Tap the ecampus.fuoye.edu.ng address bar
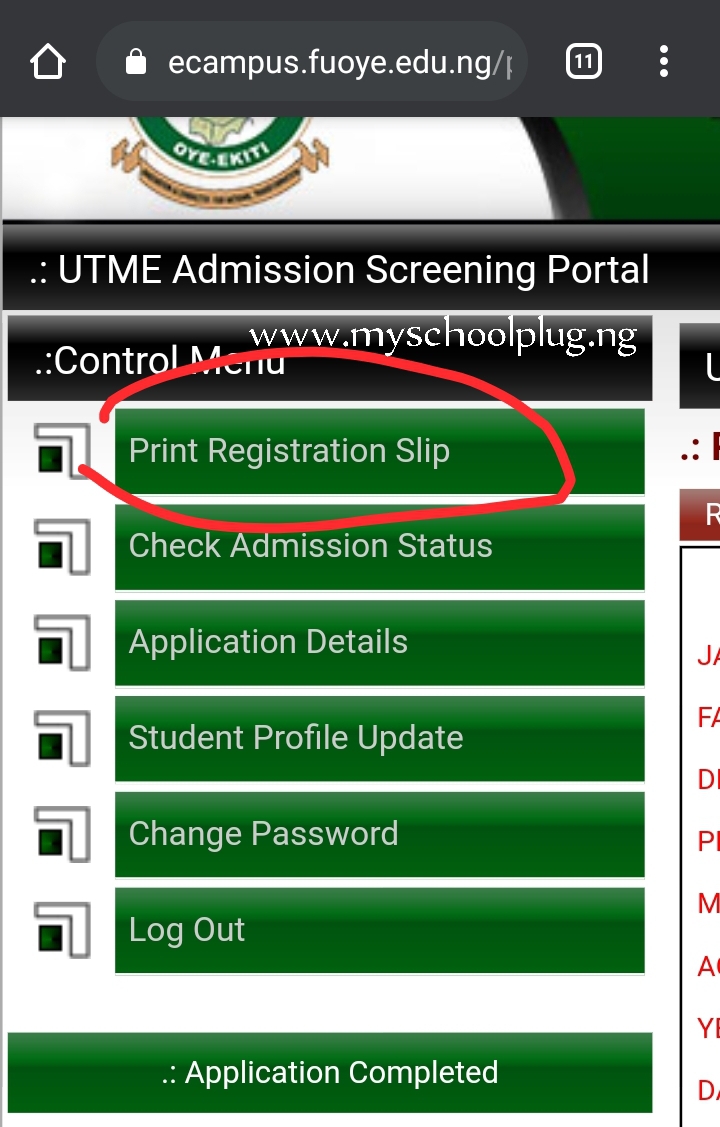 (x=320, y=62)
